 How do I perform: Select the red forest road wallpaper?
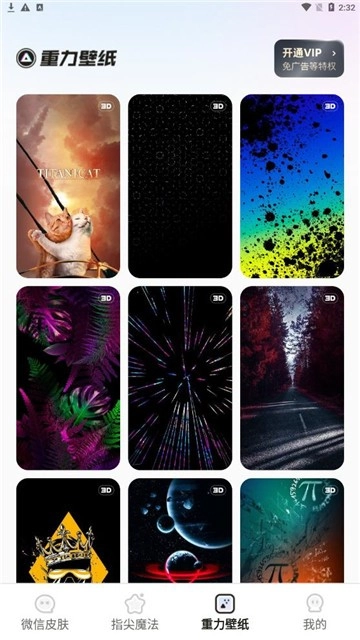[292, 378]
